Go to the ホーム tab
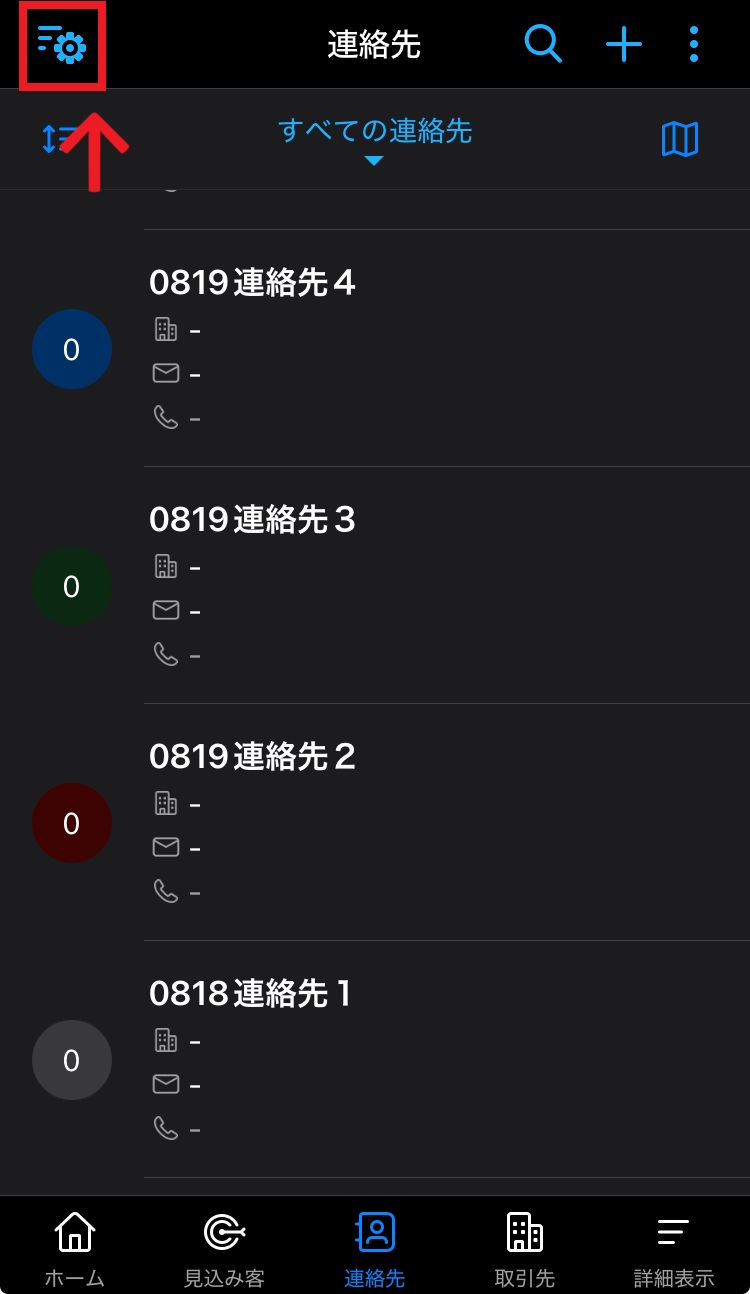This screenshot has height=1294, width=750. click(75, 1246)
